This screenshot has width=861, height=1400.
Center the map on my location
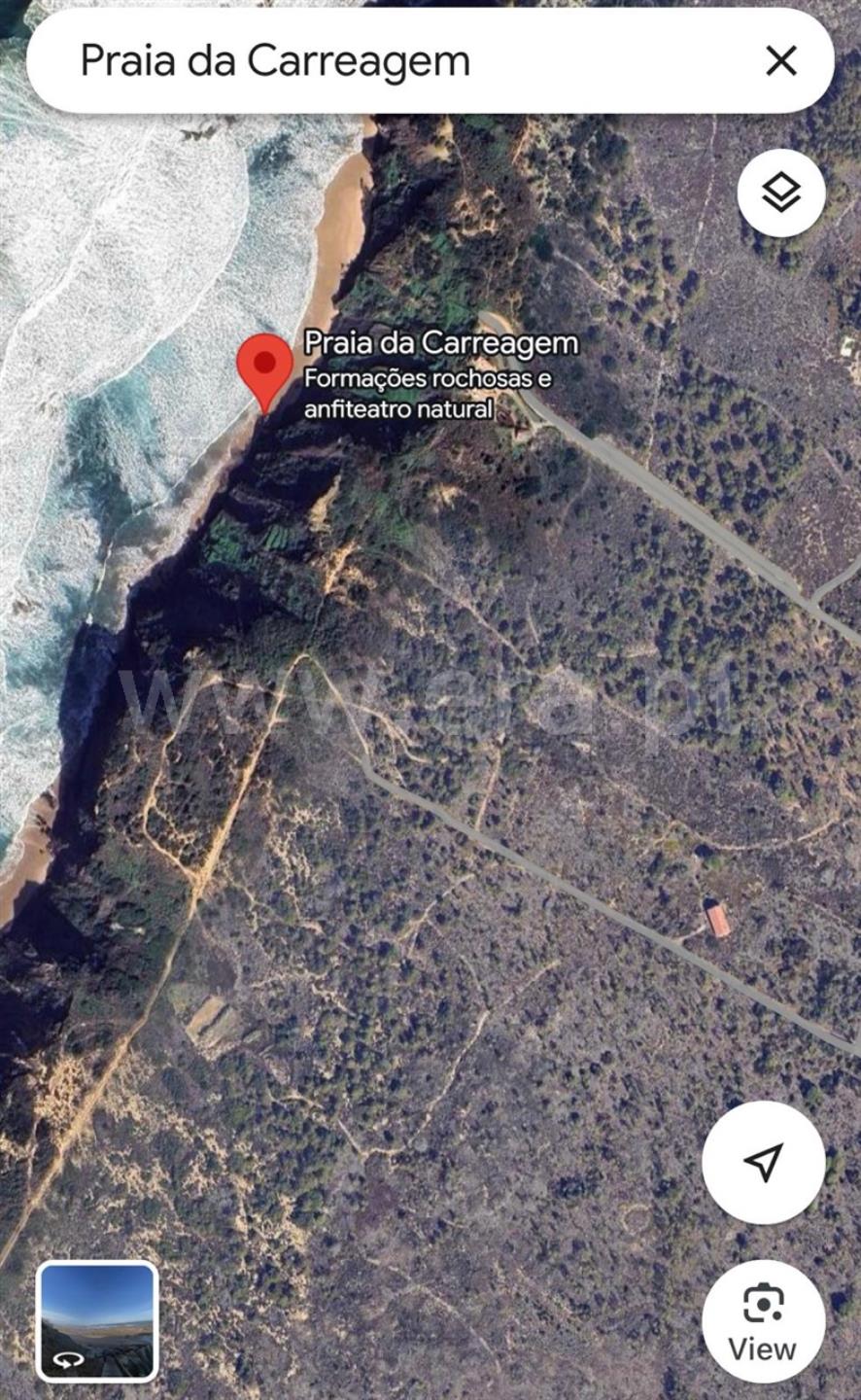pos(763,1162)
